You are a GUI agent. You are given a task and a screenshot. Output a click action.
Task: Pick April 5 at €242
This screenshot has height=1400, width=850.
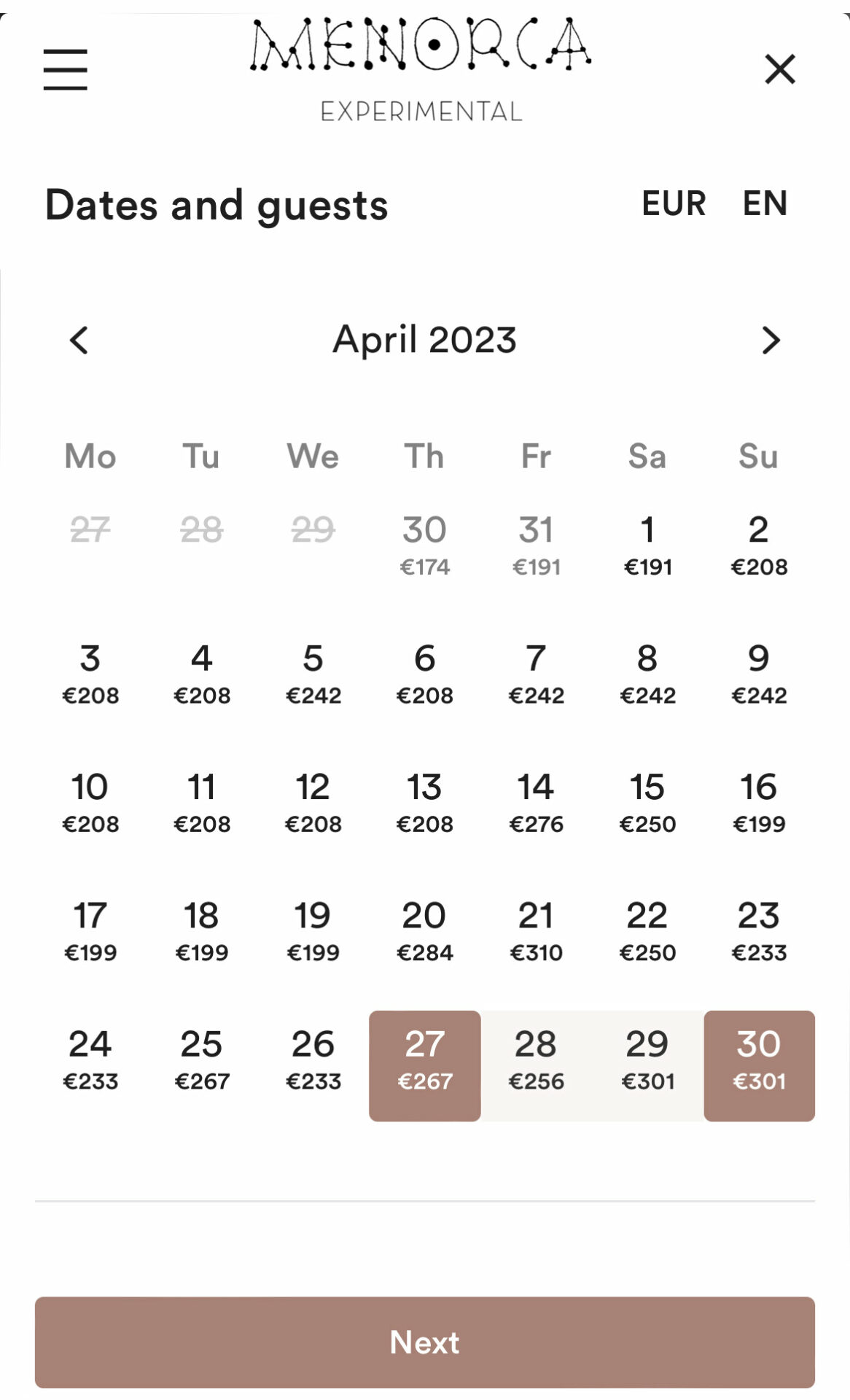pyautogui.click(x=313, y=673)
